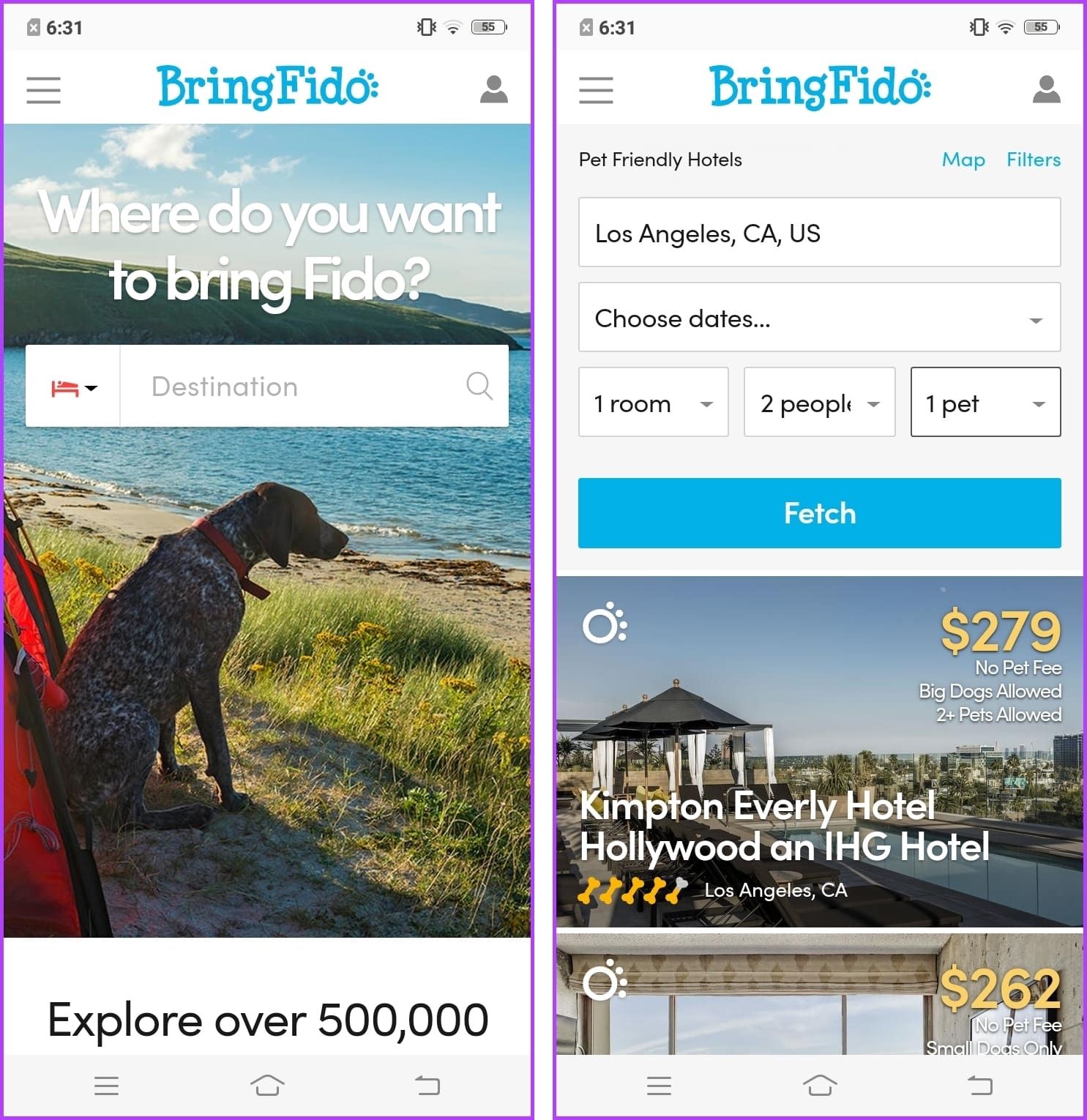Expand the 1 room selector

point(652,402)
